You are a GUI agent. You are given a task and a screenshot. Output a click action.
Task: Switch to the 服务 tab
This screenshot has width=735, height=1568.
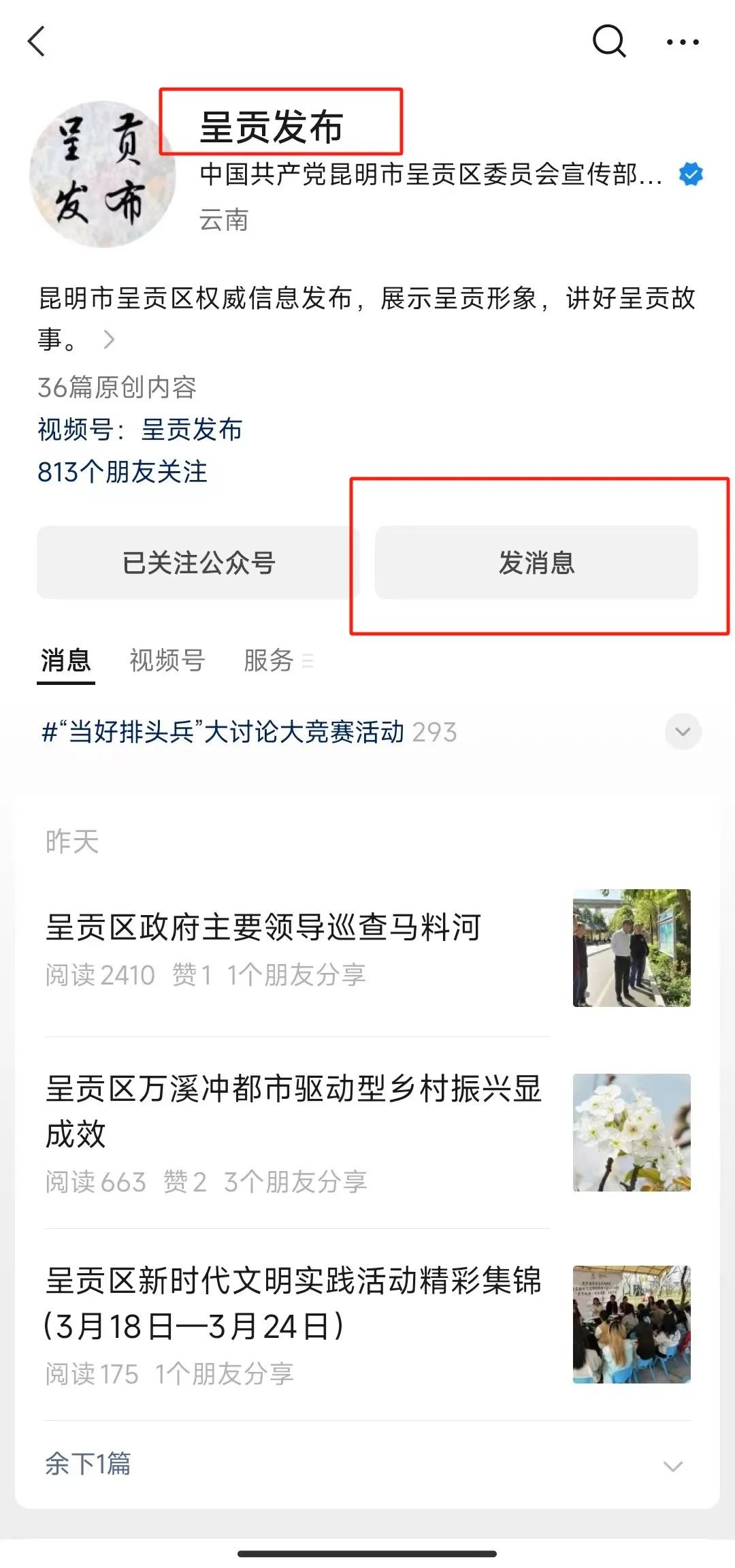click(x=278, y=660)
